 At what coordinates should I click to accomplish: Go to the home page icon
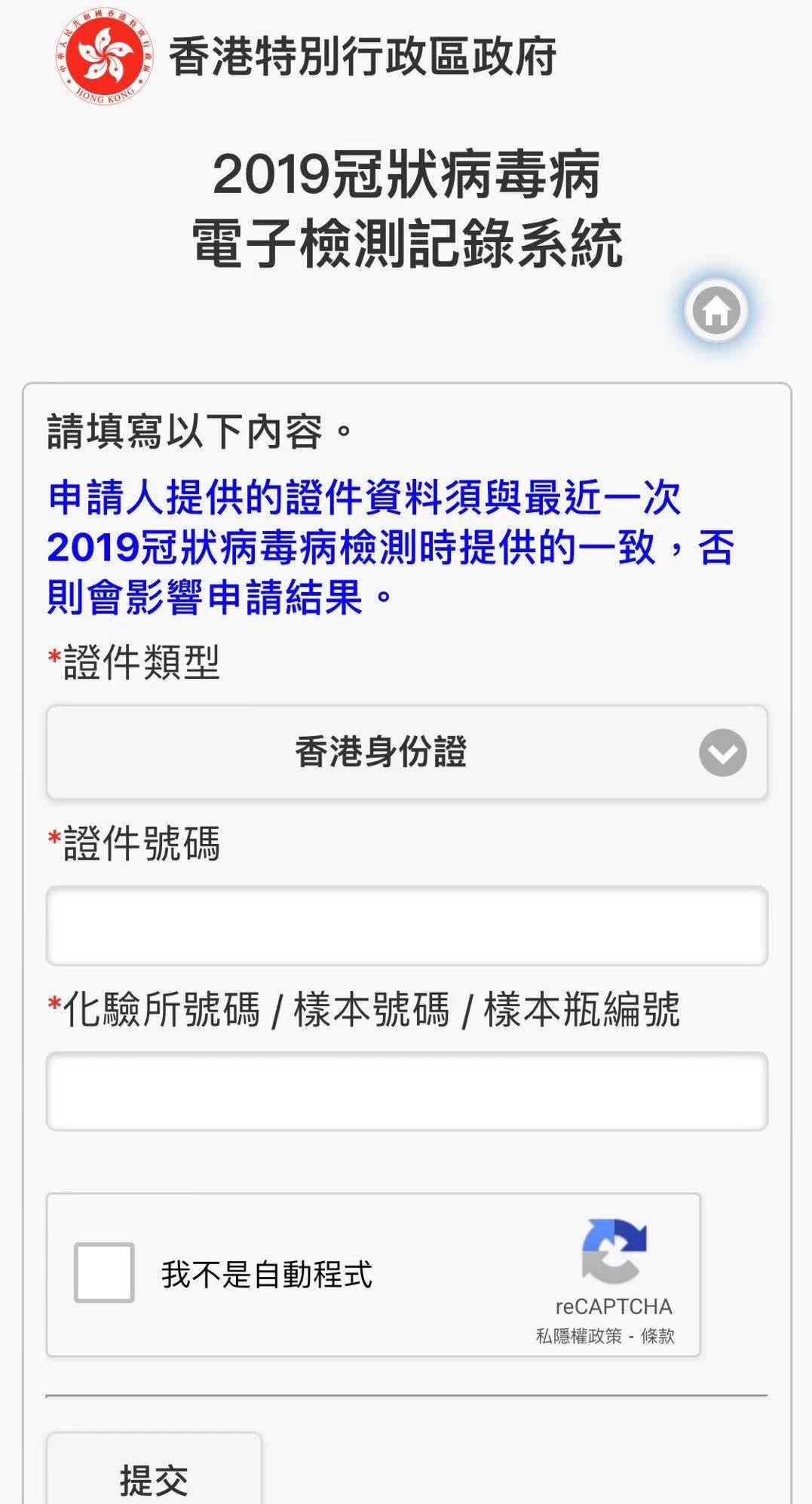716,310
